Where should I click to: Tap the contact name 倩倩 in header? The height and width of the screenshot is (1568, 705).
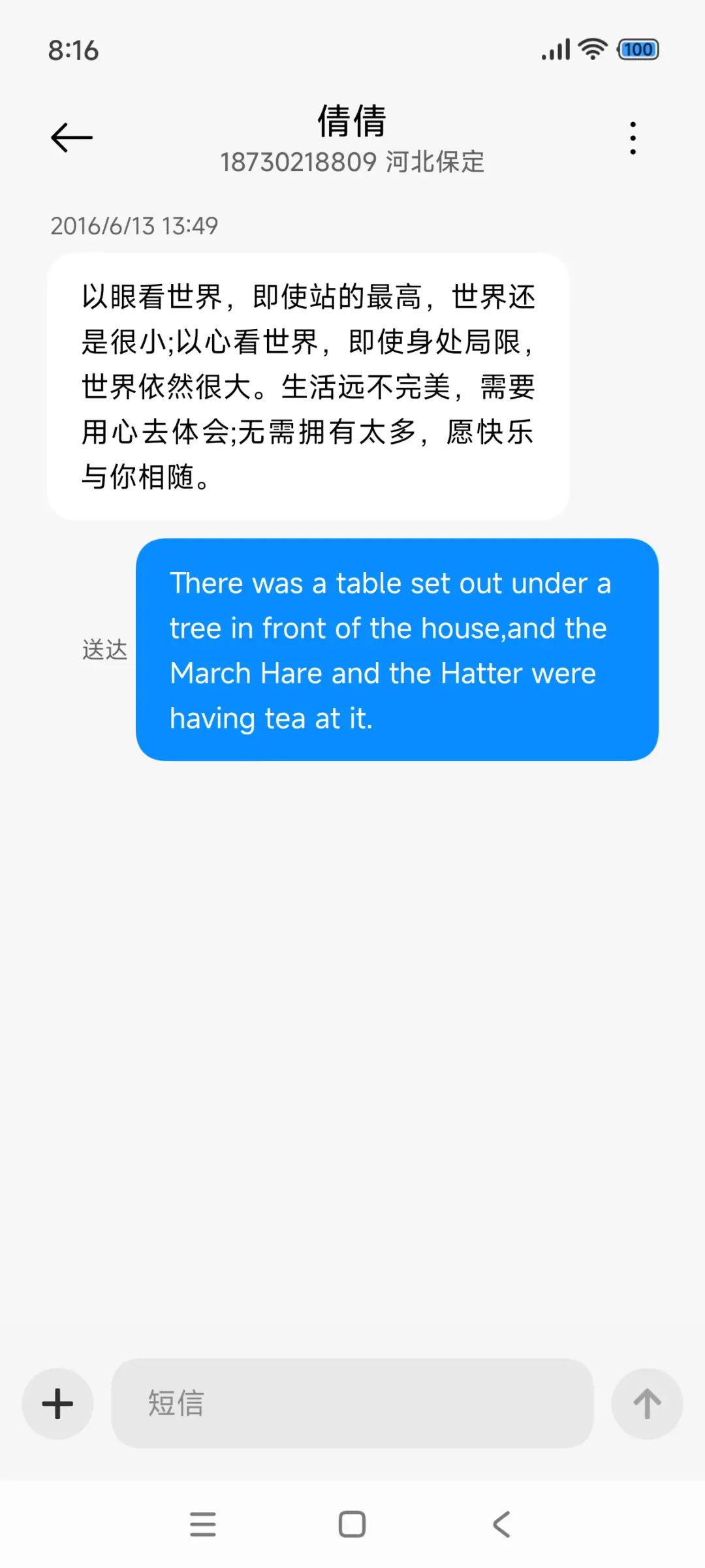point(352,121)
